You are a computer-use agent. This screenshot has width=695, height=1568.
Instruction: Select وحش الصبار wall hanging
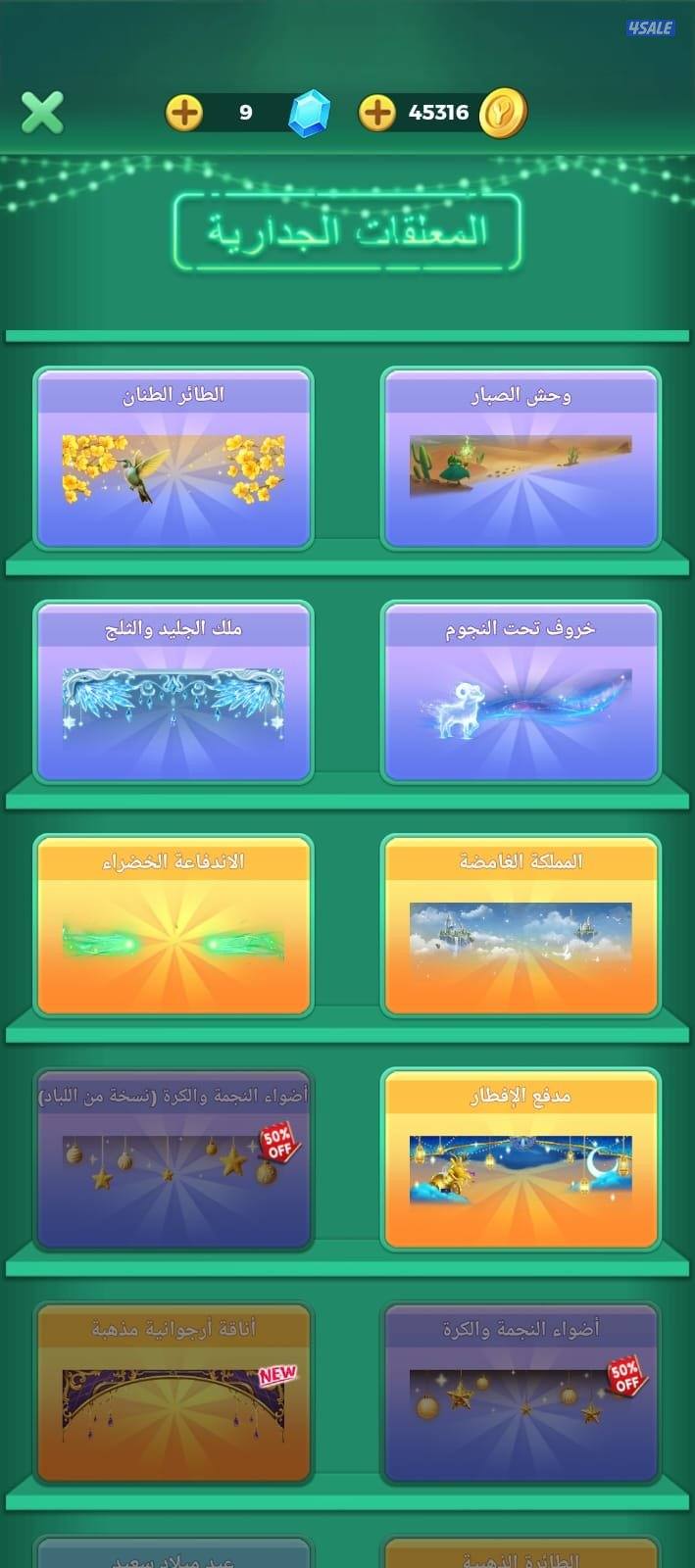click(521, 459)
